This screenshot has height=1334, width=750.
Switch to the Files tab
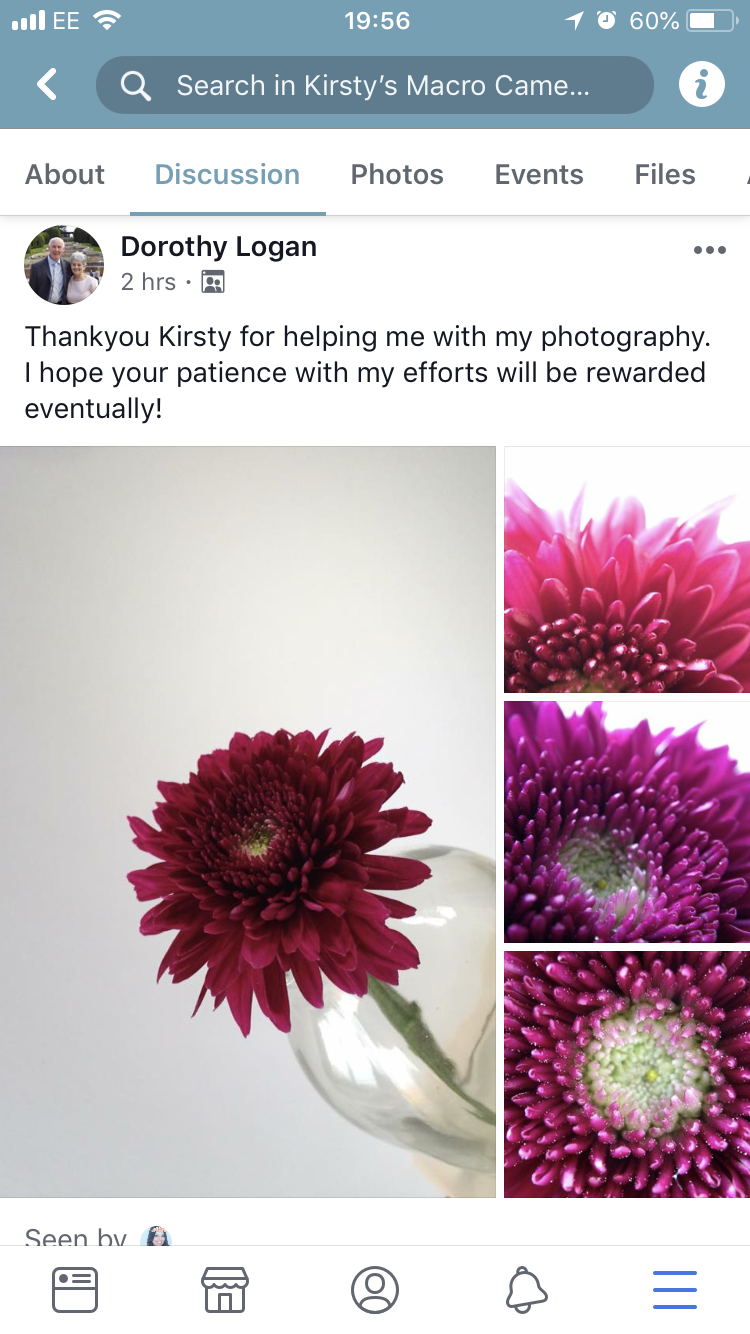click(x=665, y=174)
